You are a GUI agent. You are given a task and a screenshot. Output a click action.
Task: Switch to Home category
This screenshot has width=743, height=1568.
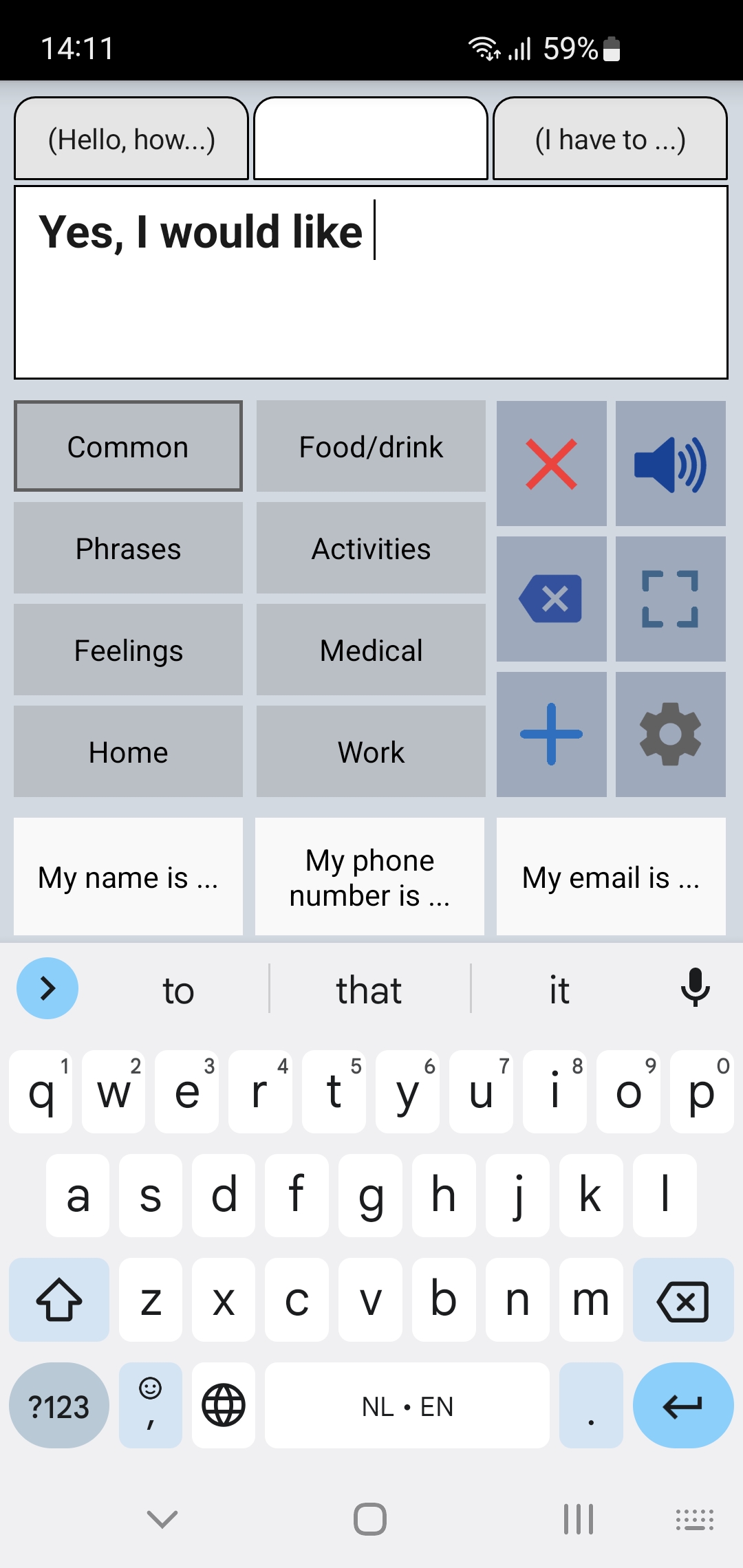[x=128, y=752]
